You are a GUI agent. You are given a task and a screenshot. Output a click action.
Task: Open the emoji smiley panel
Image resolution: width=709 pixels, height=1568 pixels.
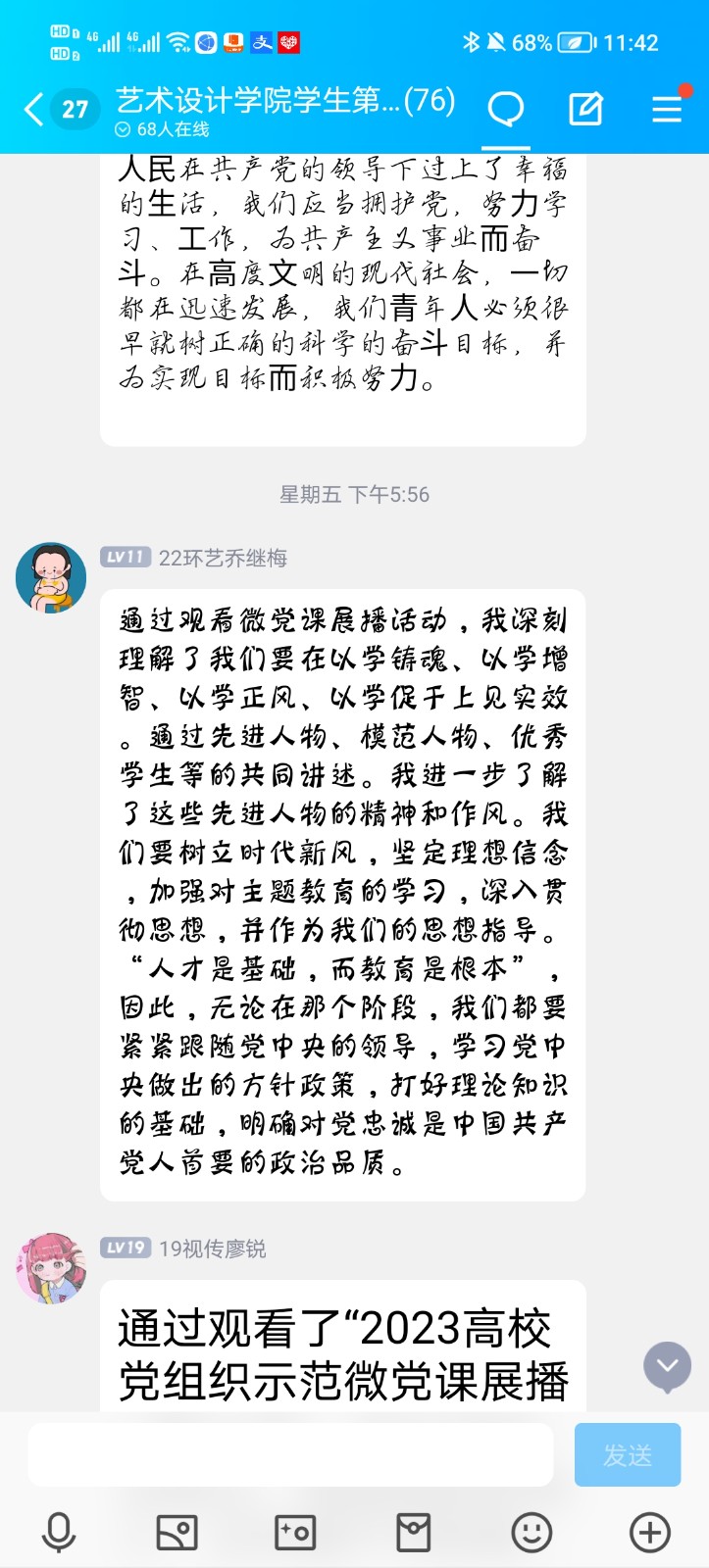(x=532, y=1532)
